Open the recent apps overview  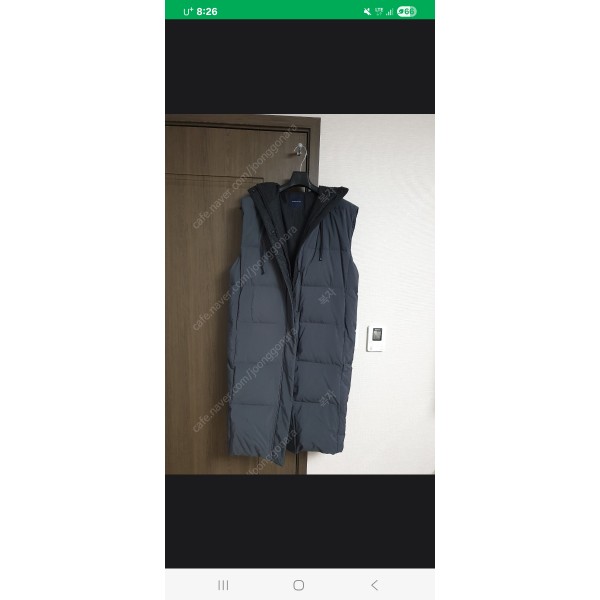coord(223,584)
